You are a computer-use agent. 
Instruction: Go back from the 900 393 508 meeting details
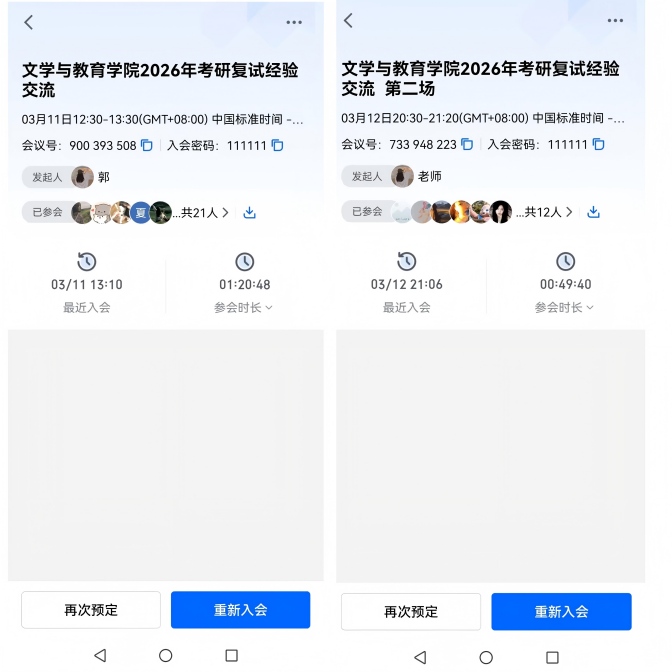(x=29, y=22)
